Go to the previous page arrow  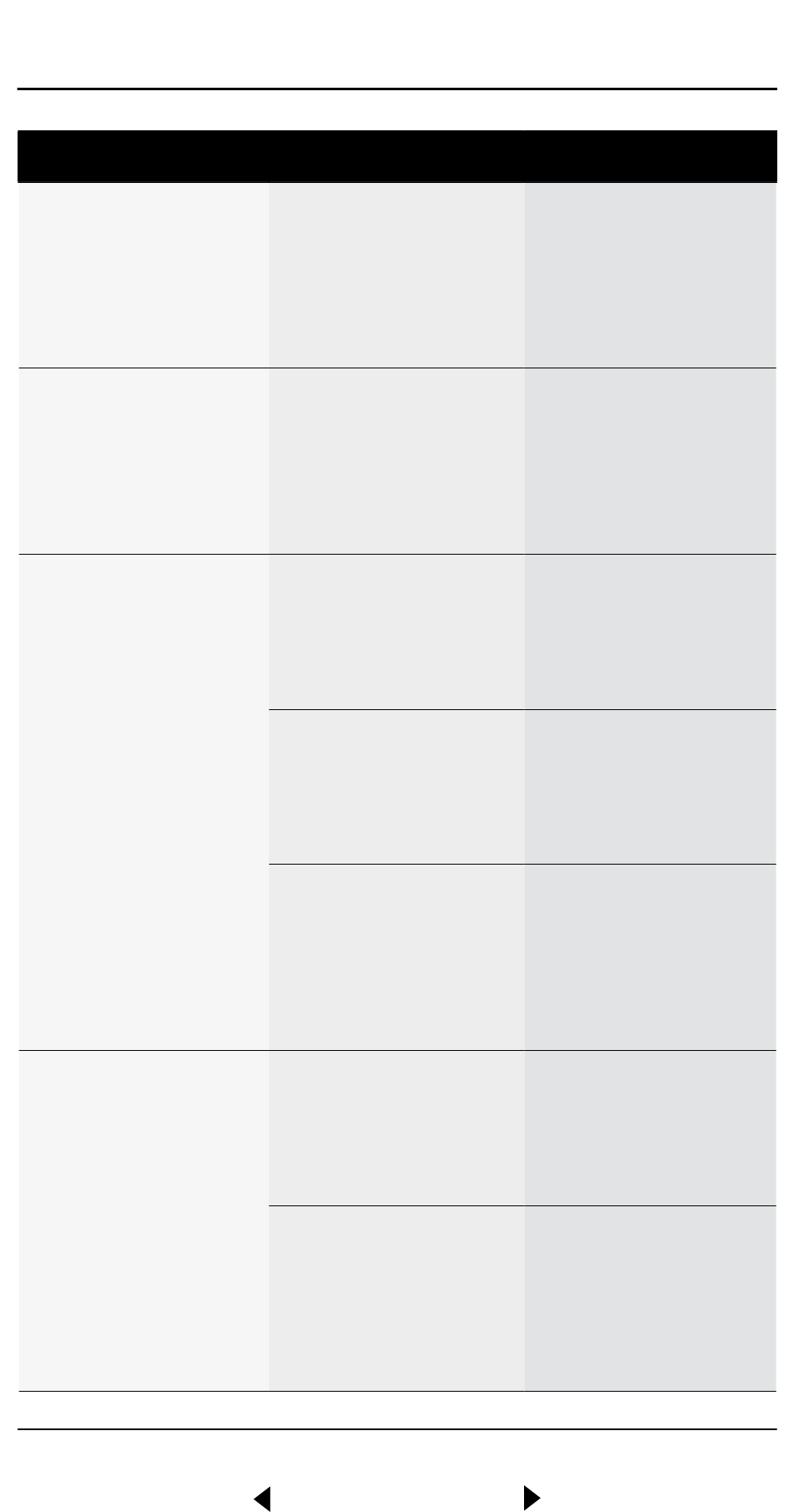(262, 1498)
